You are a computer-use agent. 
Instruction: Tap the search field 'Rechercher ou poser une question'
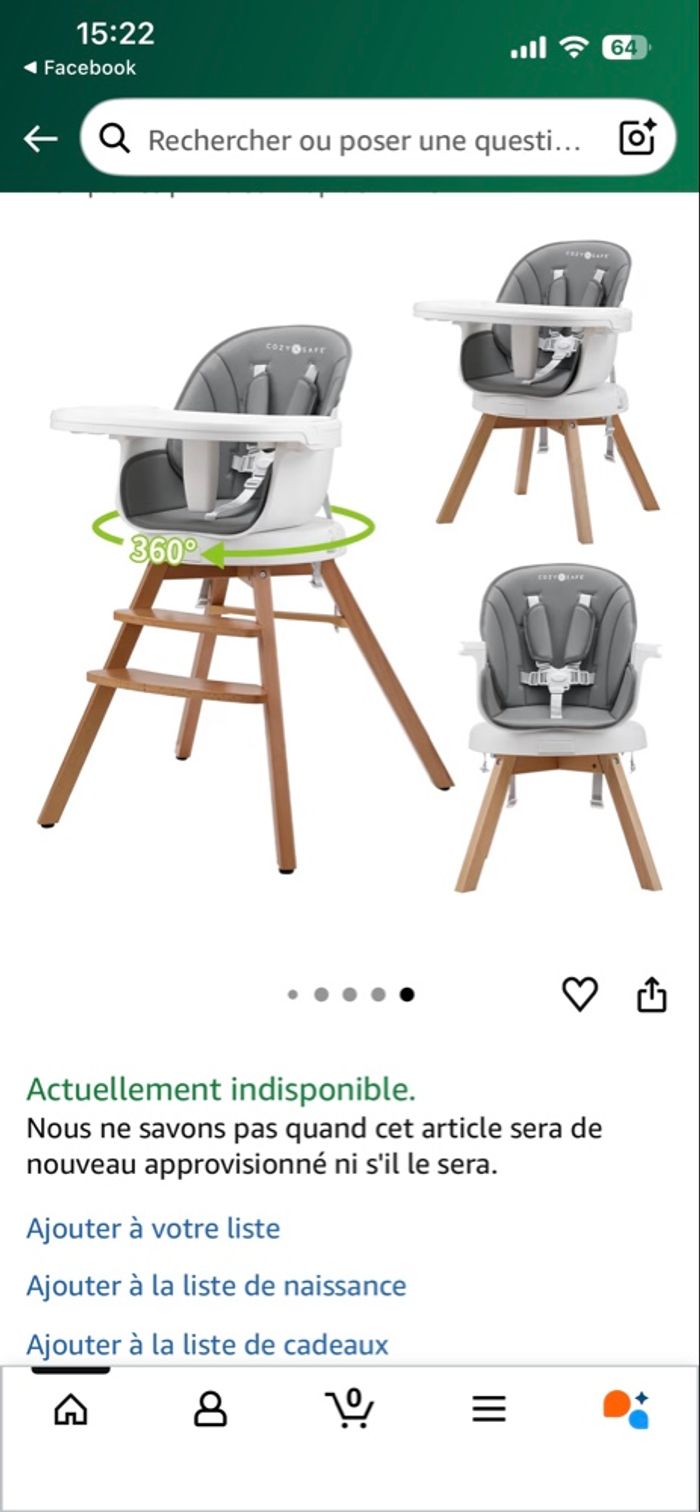pyautogui.click(x=360, y=139)
